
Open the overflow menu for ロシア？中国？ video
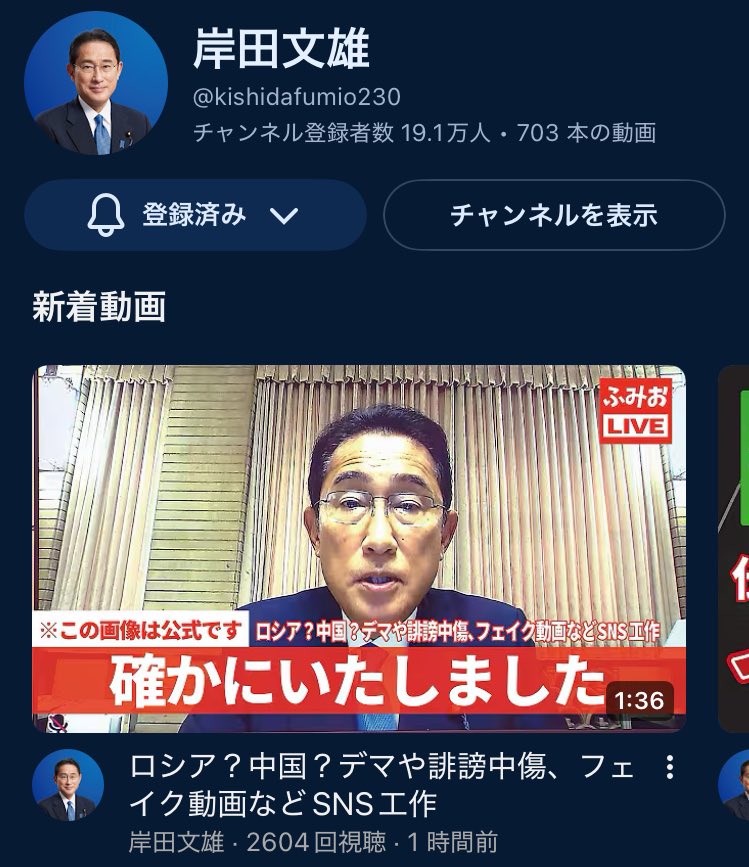670,768
